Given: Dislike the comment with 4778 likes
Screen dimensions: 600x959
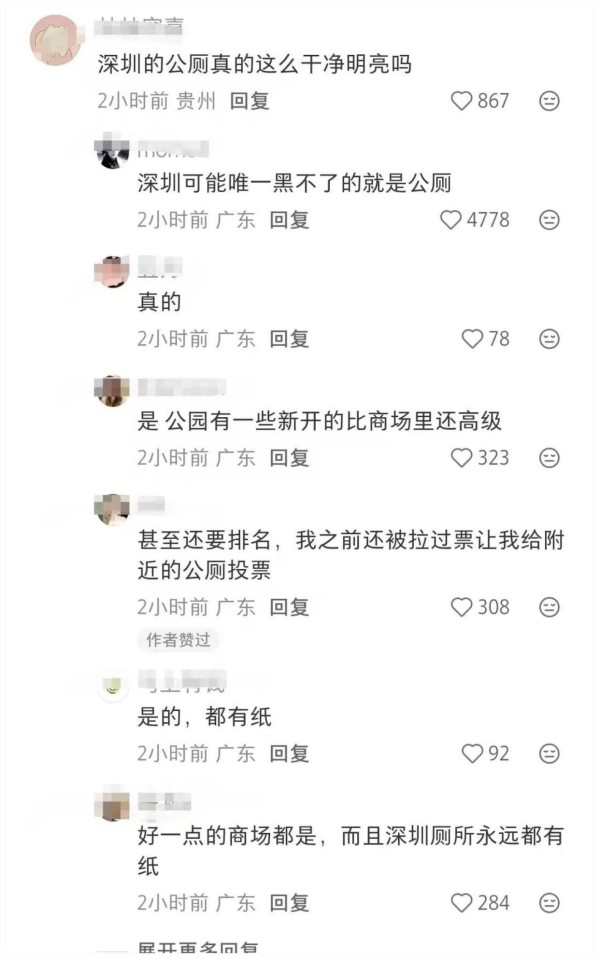Looking at the screenshot, I should click(x=549, y=220).
